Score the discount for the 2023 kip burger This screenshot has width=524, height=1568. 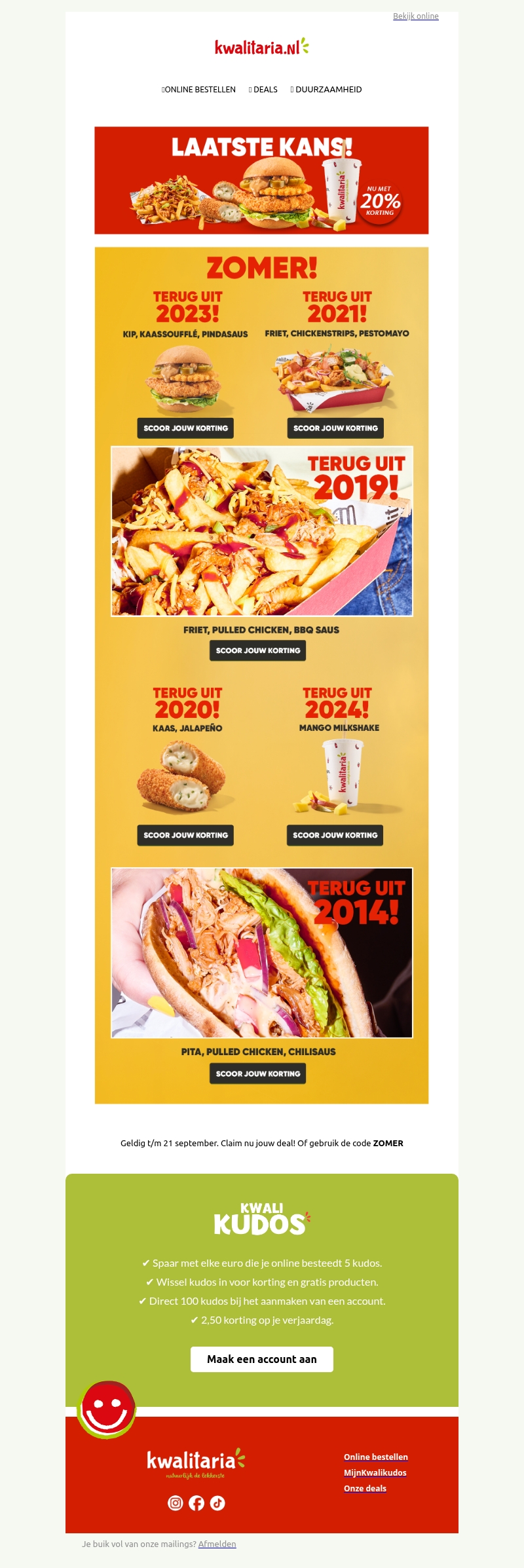click(185, 428)
